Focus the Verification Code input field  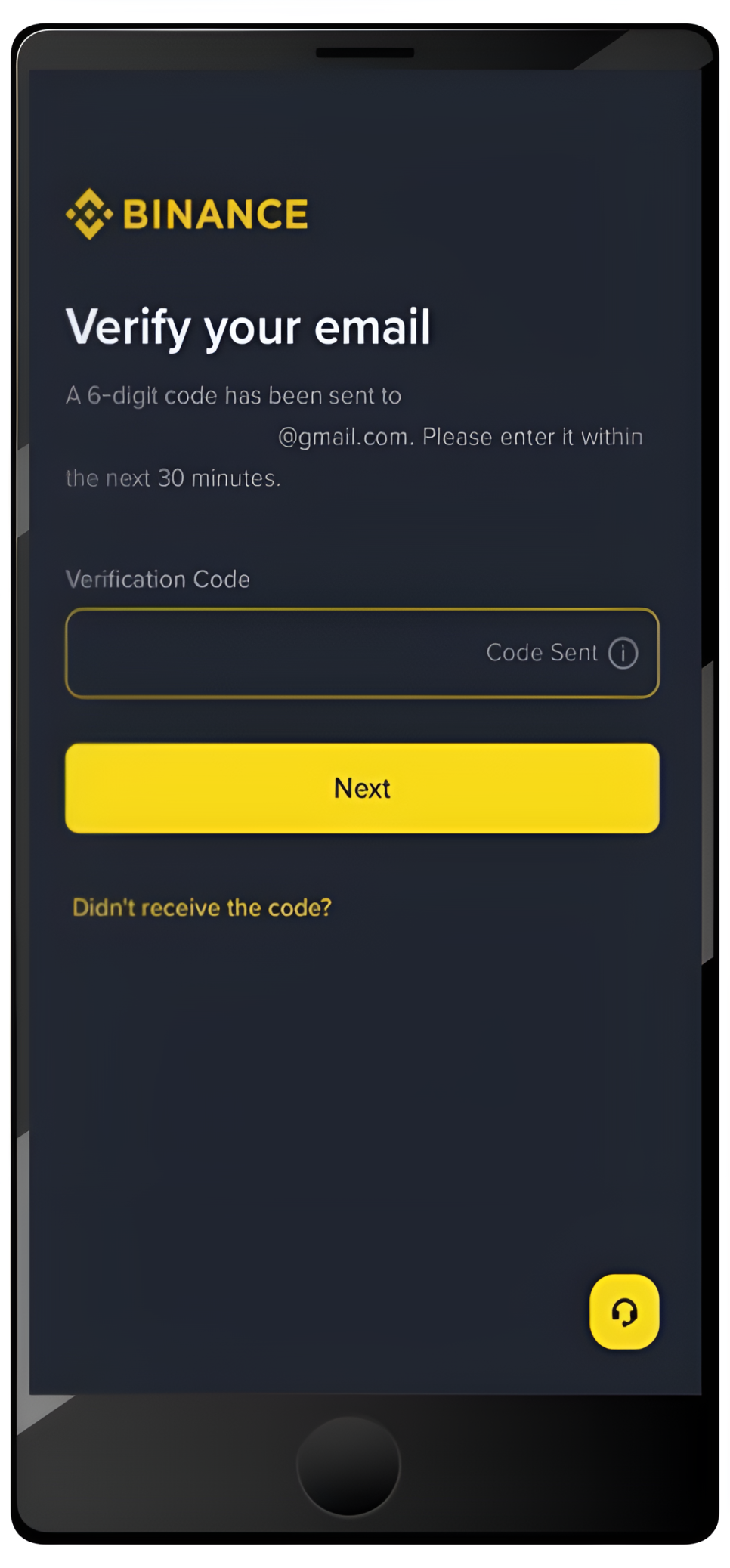pos(272,653)
